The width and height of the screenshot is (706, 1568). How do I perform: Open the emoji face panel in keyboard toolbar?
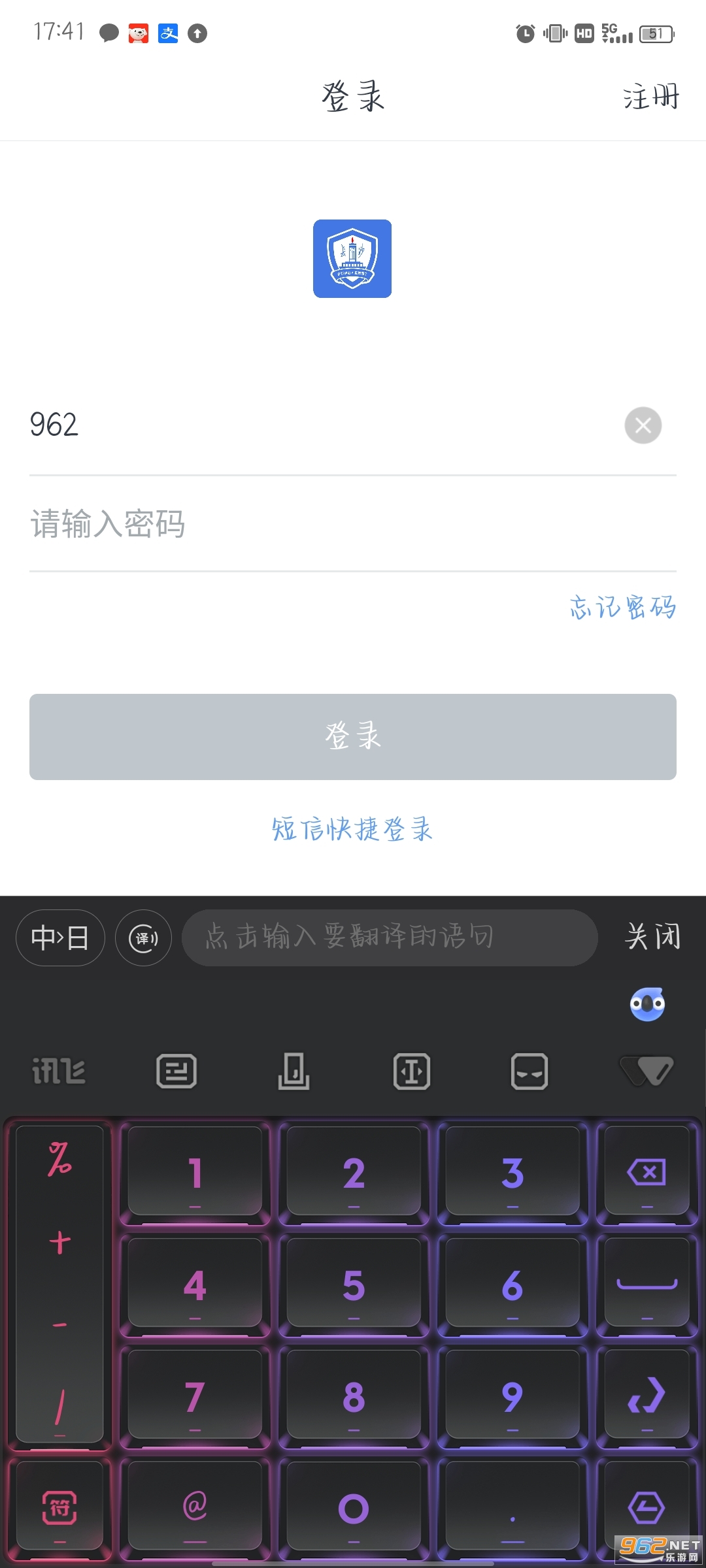pos(529,1071)
